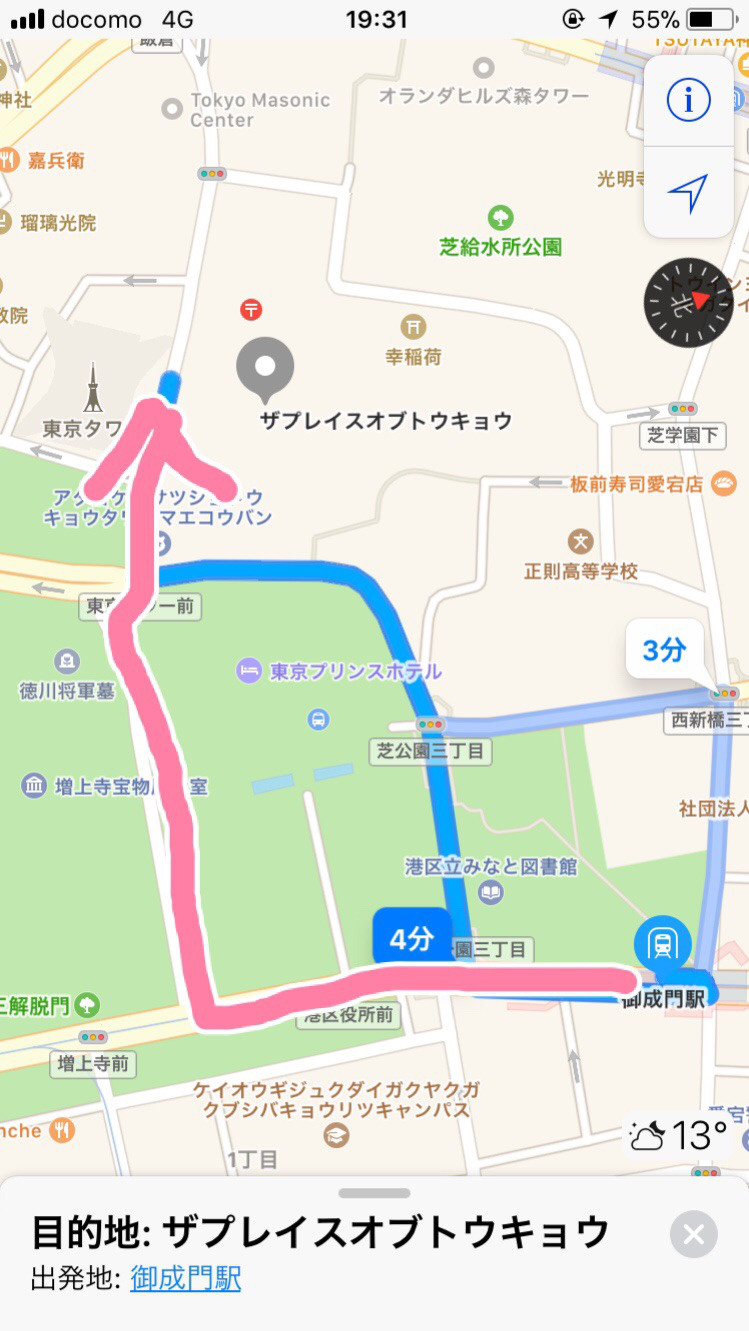Open the 東京プリンスホテル map marker
749x1331 pixels.
[x=249, y=670]
